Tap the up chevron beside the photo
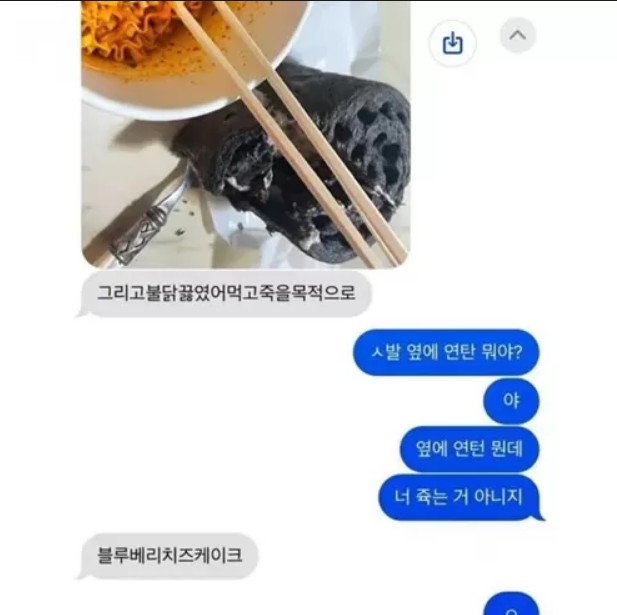This screenshot has height=615, width=617. 517,36
